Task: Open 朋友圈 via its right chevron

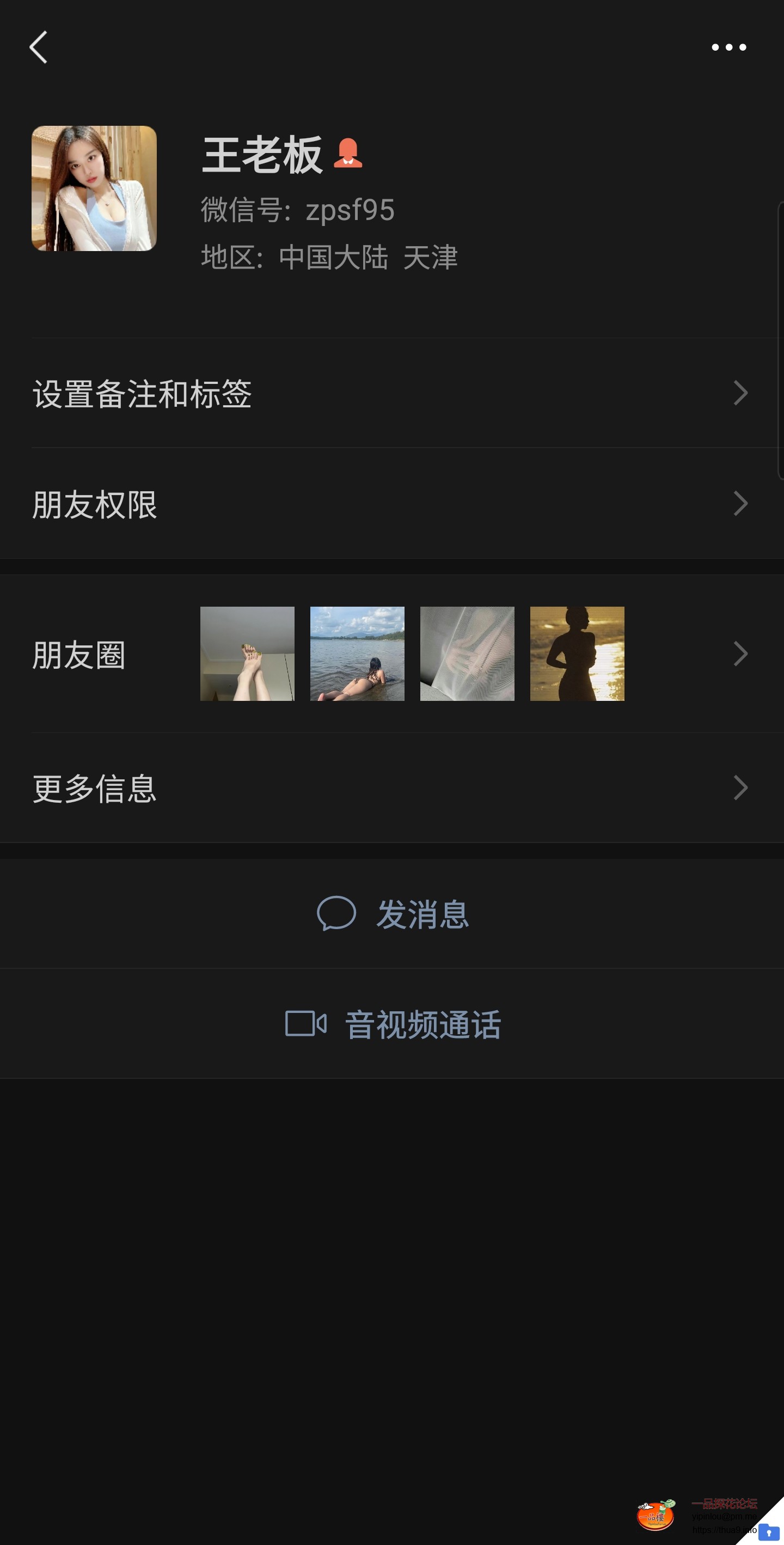Action: [x=741, y=653]
